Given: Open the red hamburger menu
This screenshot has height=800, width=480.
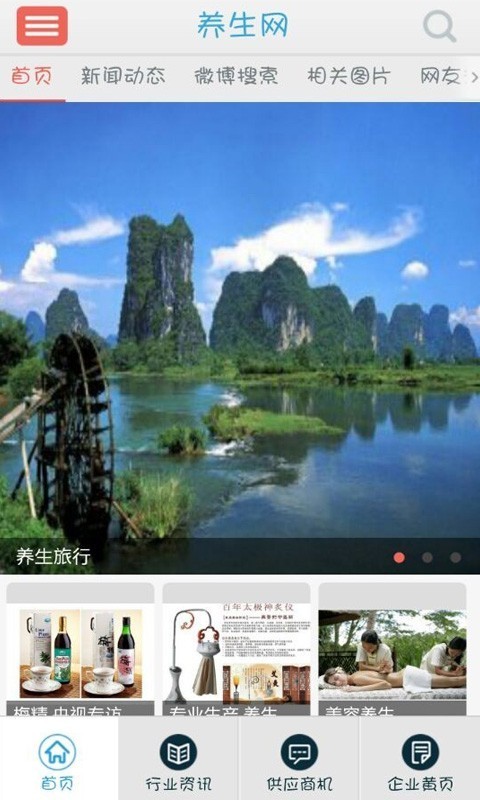Looking at the screenshot, I should point(42,26).
